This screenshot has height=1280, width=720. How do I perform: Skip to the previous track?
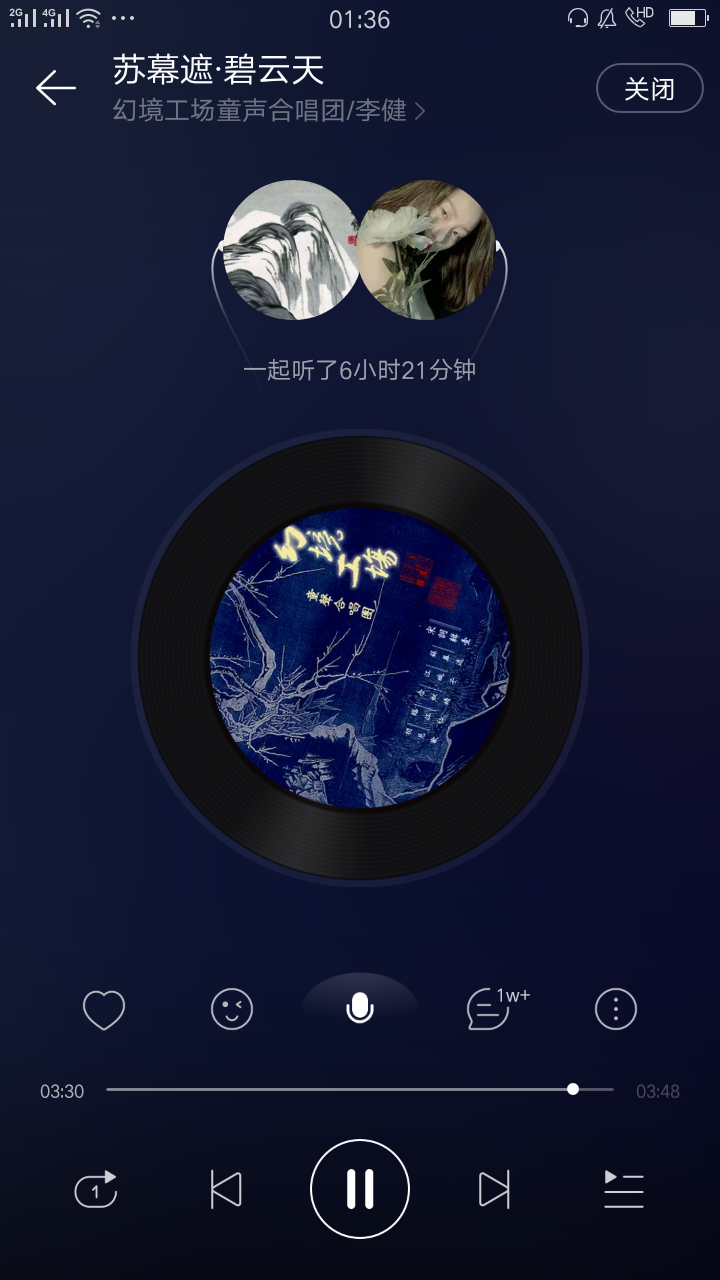click(x=226, y=1190)
